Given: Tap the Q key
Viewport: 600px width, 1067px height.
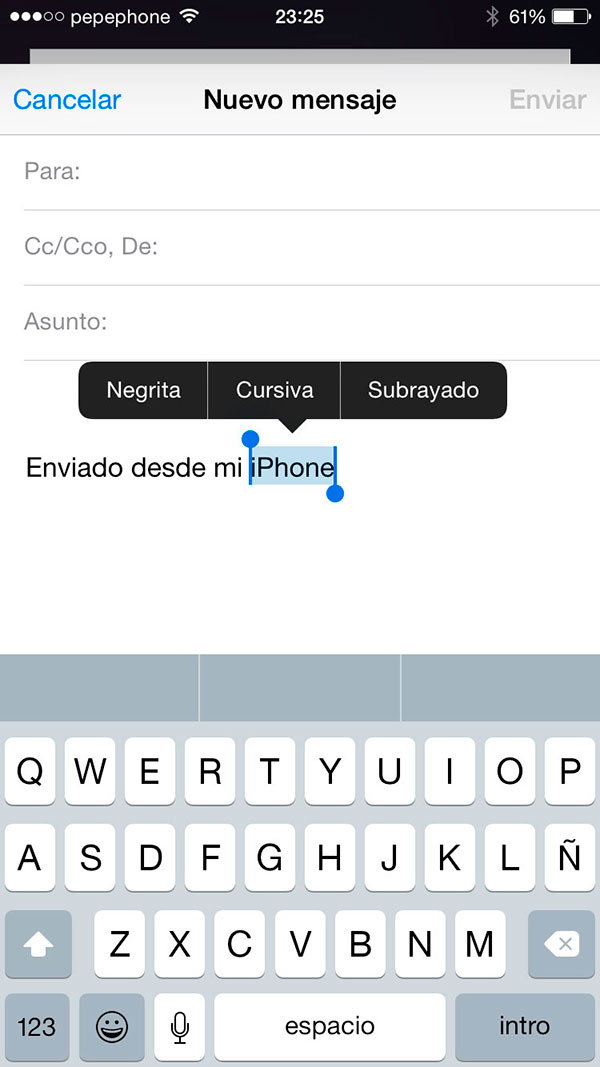Looking at the screenshot, I should [30, 771].
